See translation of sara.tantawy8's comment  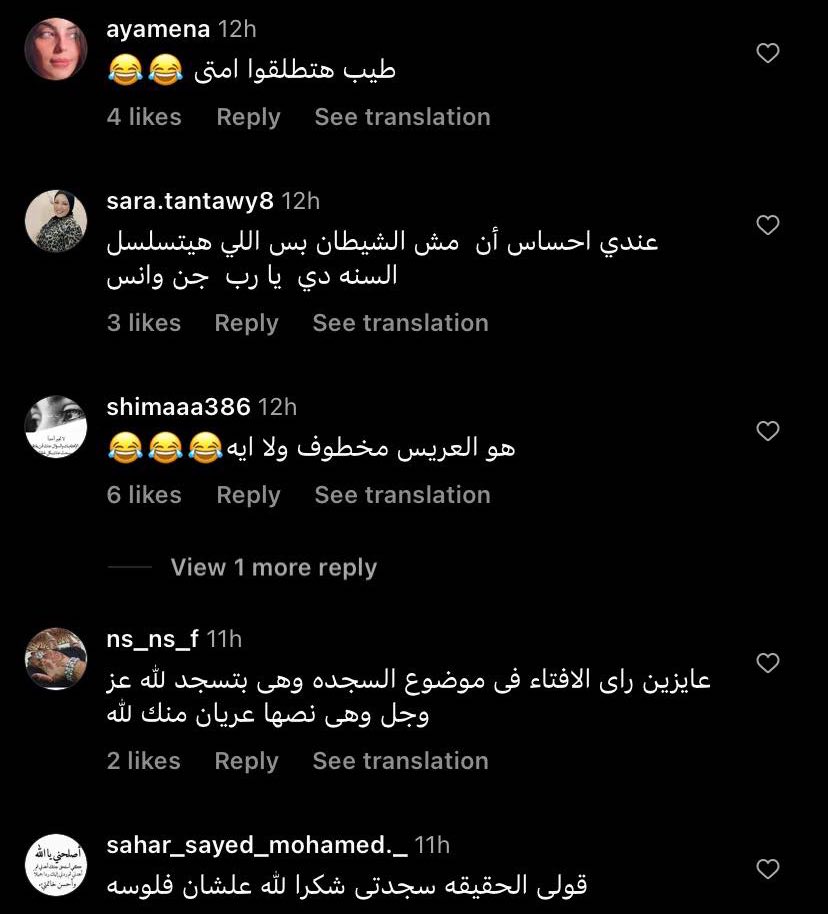point(400,323)
